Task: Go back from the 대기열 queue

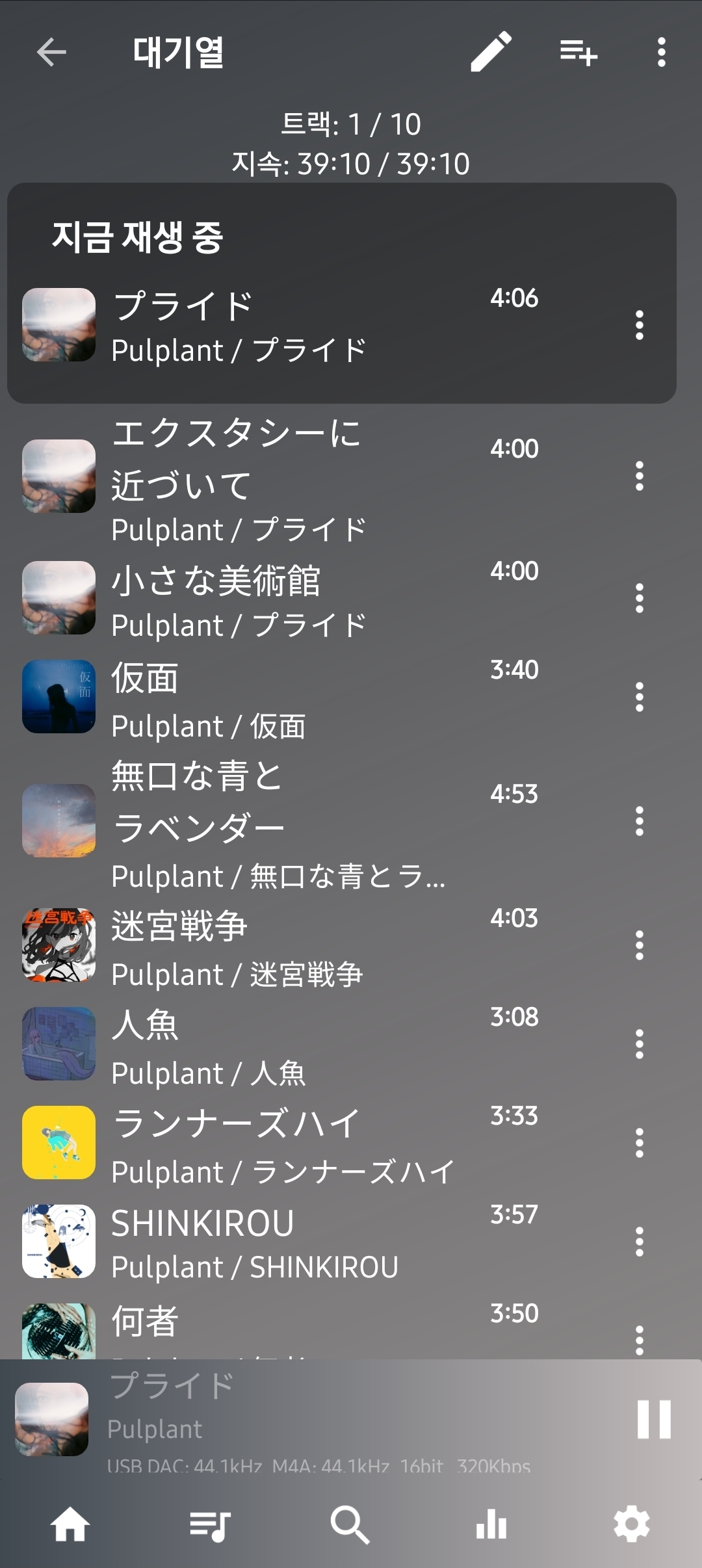Action: click(51, 52)
